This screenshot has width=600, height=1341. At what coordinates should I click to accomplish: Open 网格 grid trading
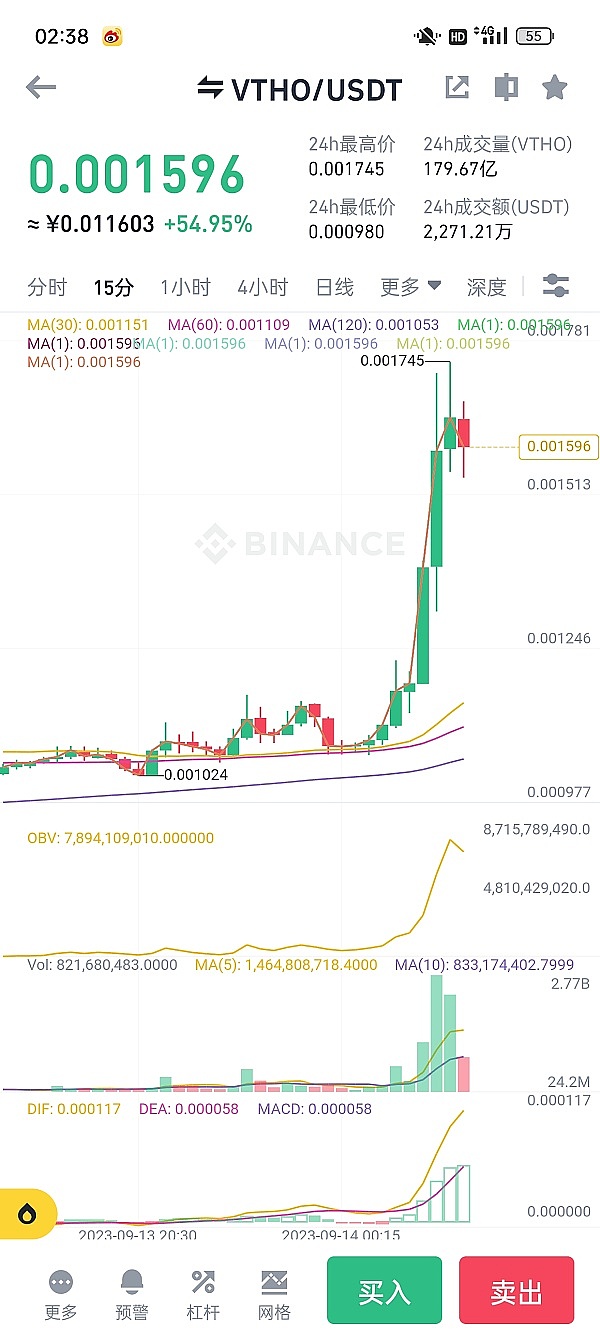(274, 1295)
